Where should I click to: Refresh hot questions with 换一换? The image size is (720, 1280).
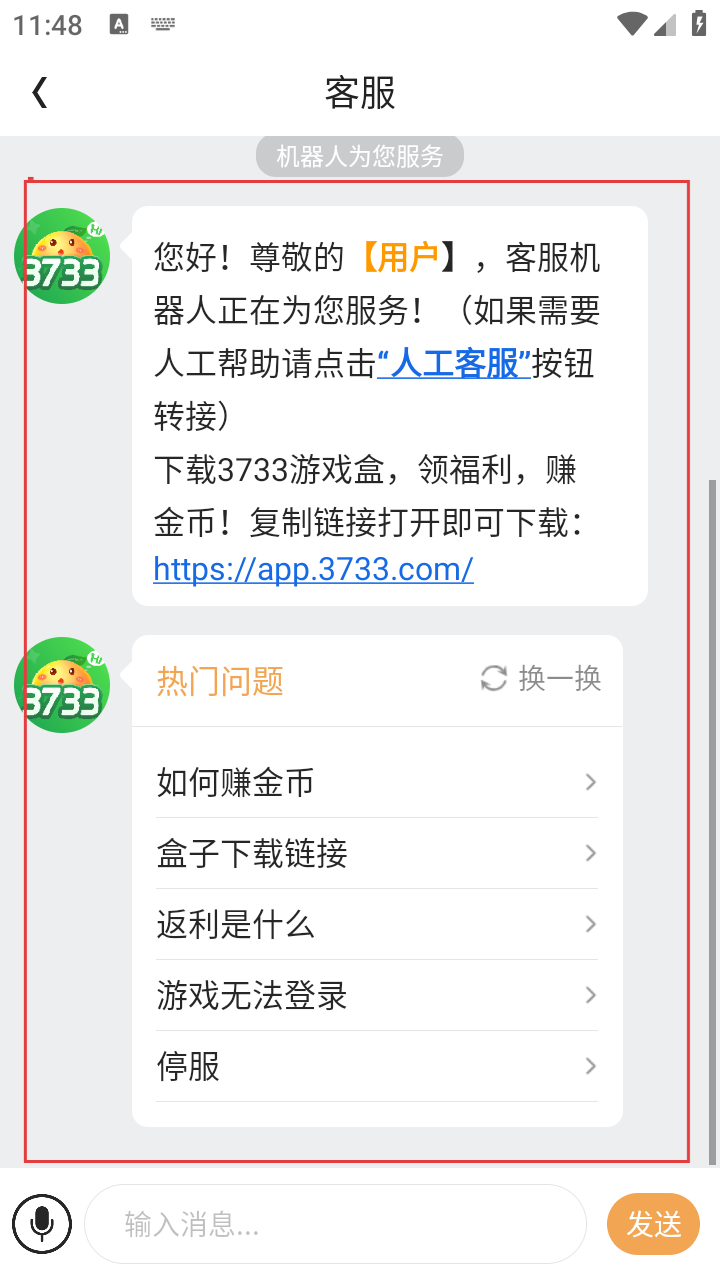coord(541,679)
